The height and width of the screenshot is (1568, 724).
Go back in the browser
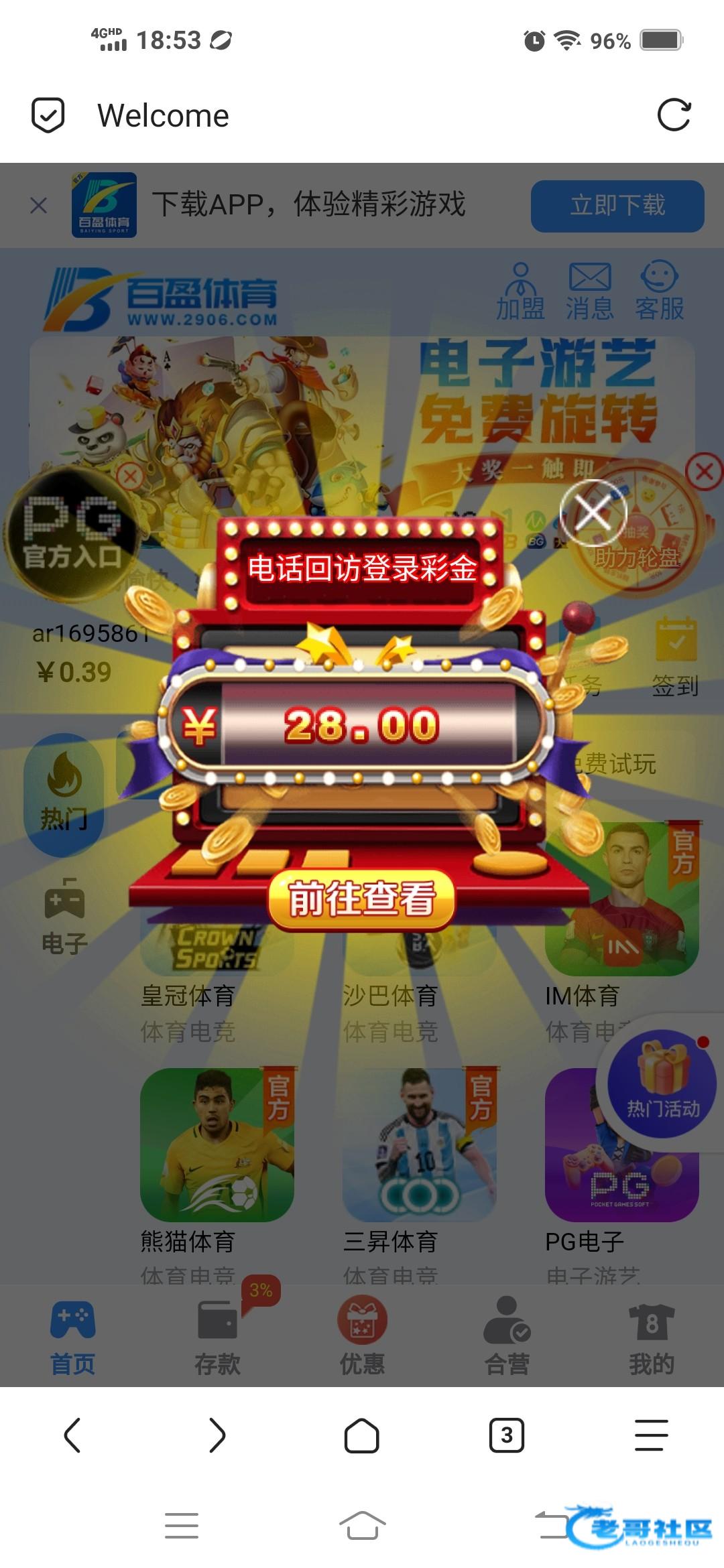coord(72,1435)
